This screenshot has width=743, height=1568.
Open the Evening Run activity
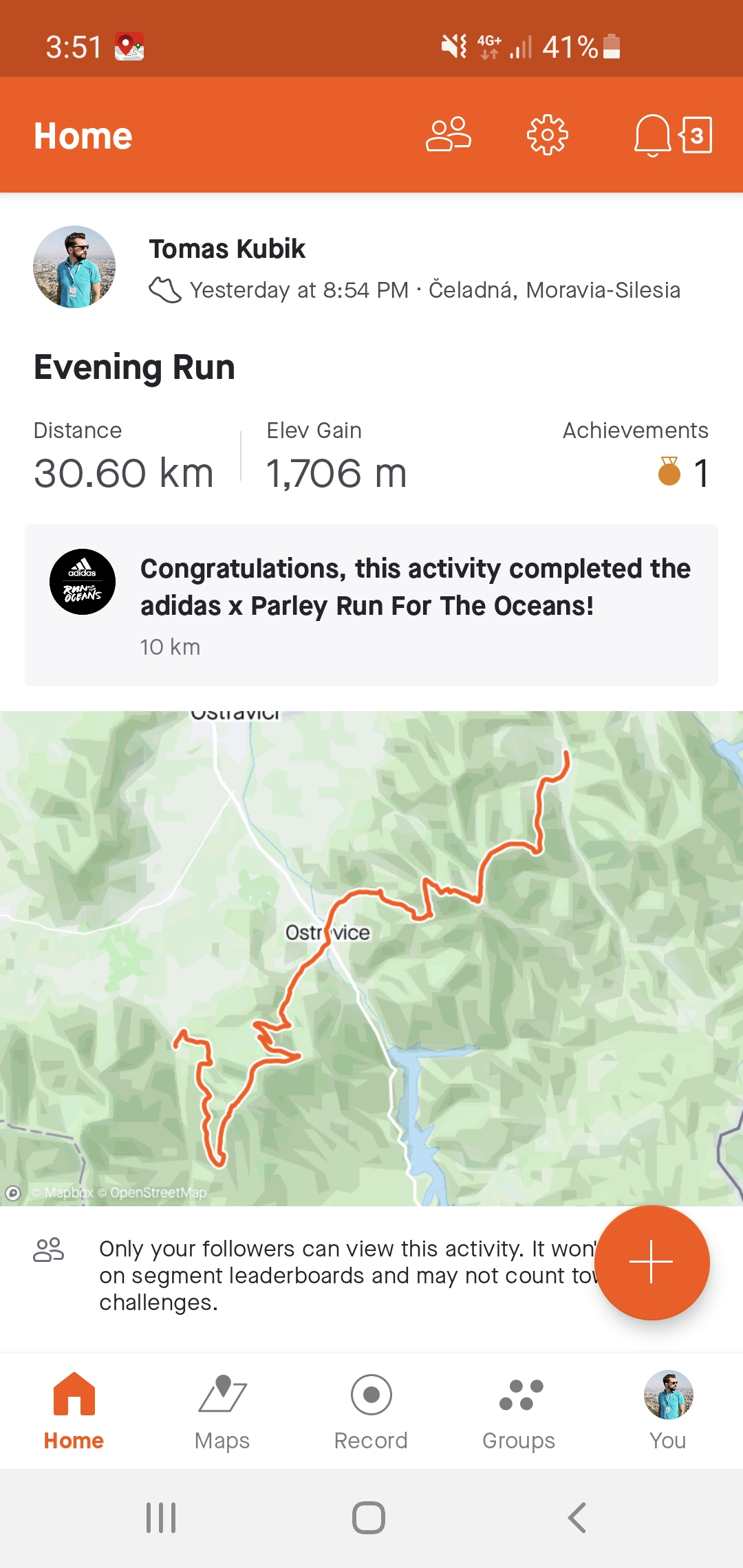coord(135,367)
